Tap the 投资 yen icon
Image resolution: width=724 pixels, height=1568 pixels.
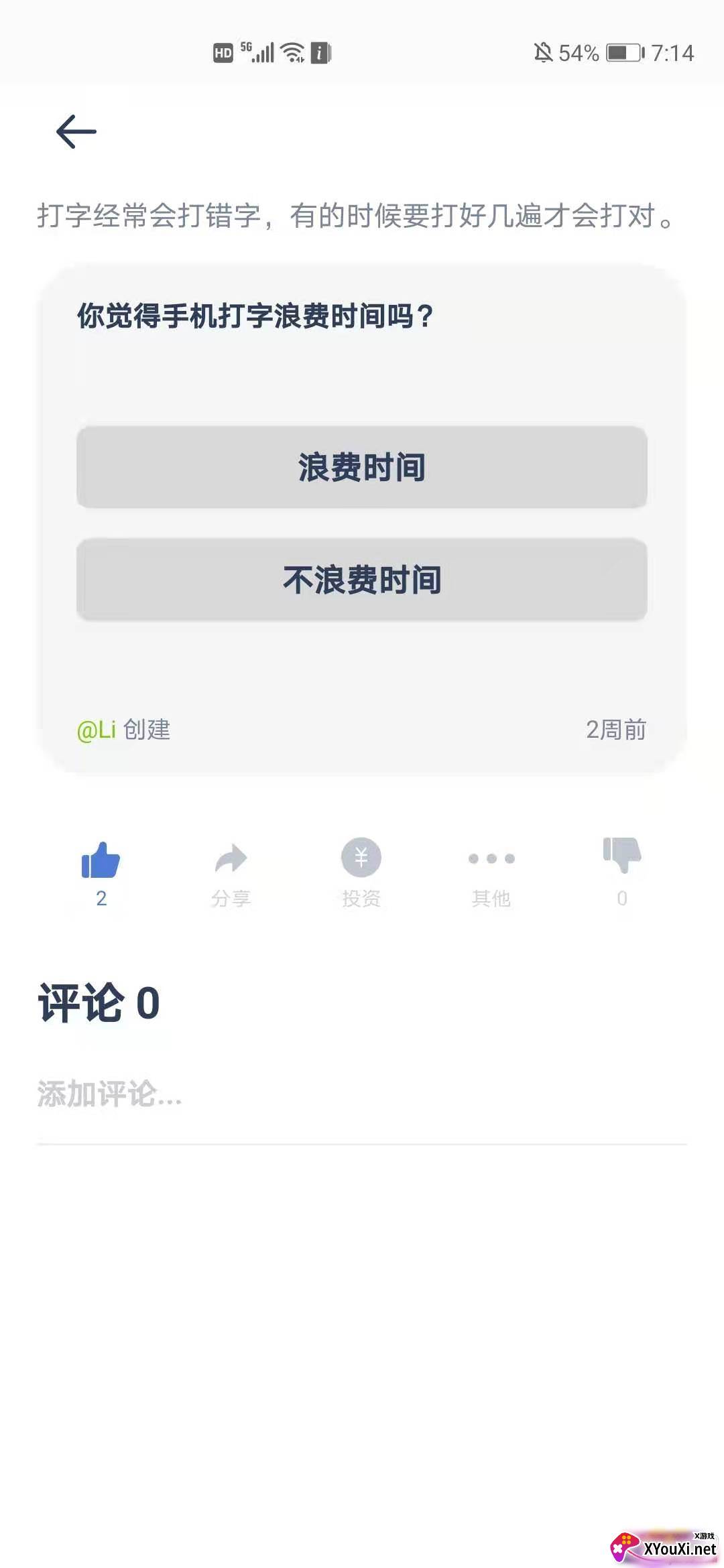coord(361,857)
